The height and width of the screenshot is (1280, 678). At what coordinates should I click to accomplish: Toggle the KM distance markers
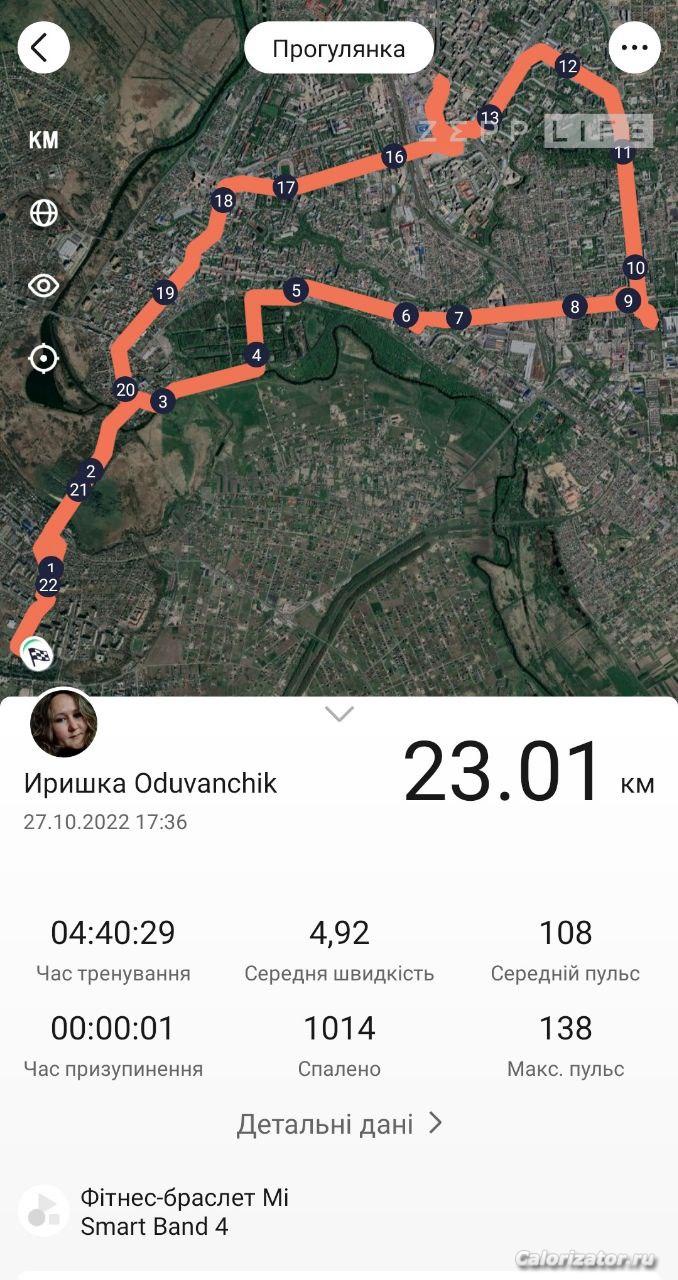coord(44,140)
